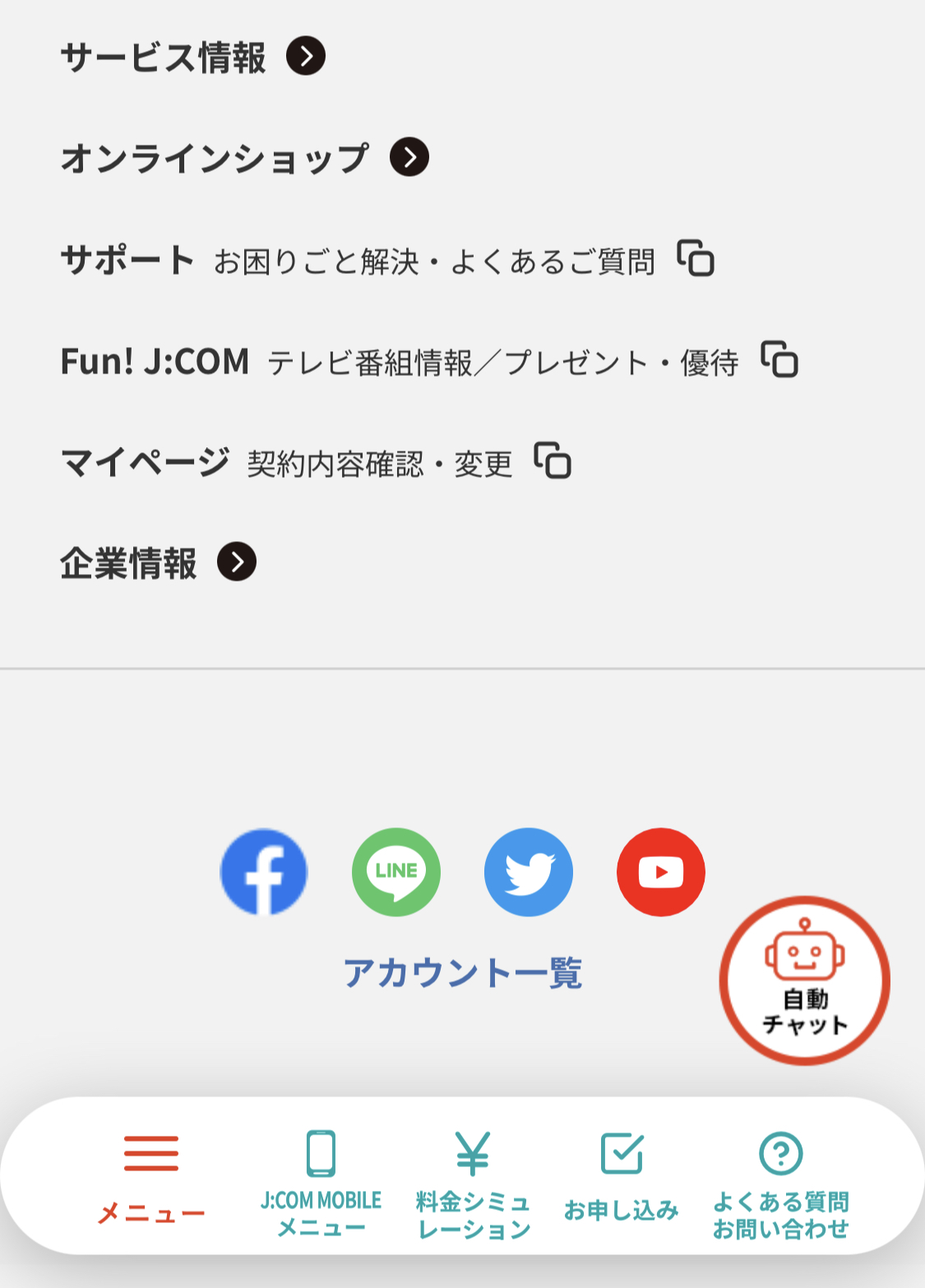The width and height of the screenshot is (925, 1288).
Task: View アカウント一覧 link
Action: click(462, 973)
